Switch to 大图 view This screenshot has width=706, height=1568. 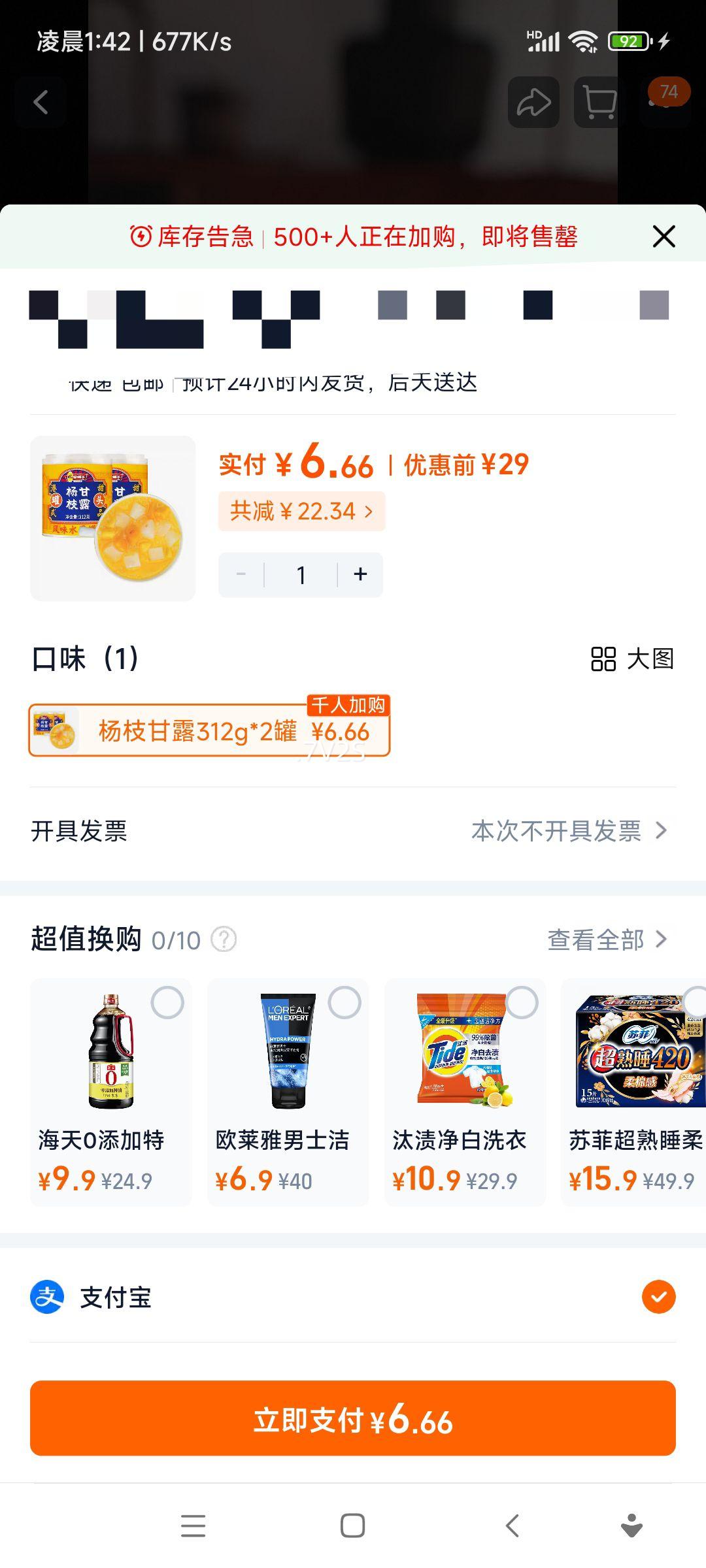click(x=631, y=659)
